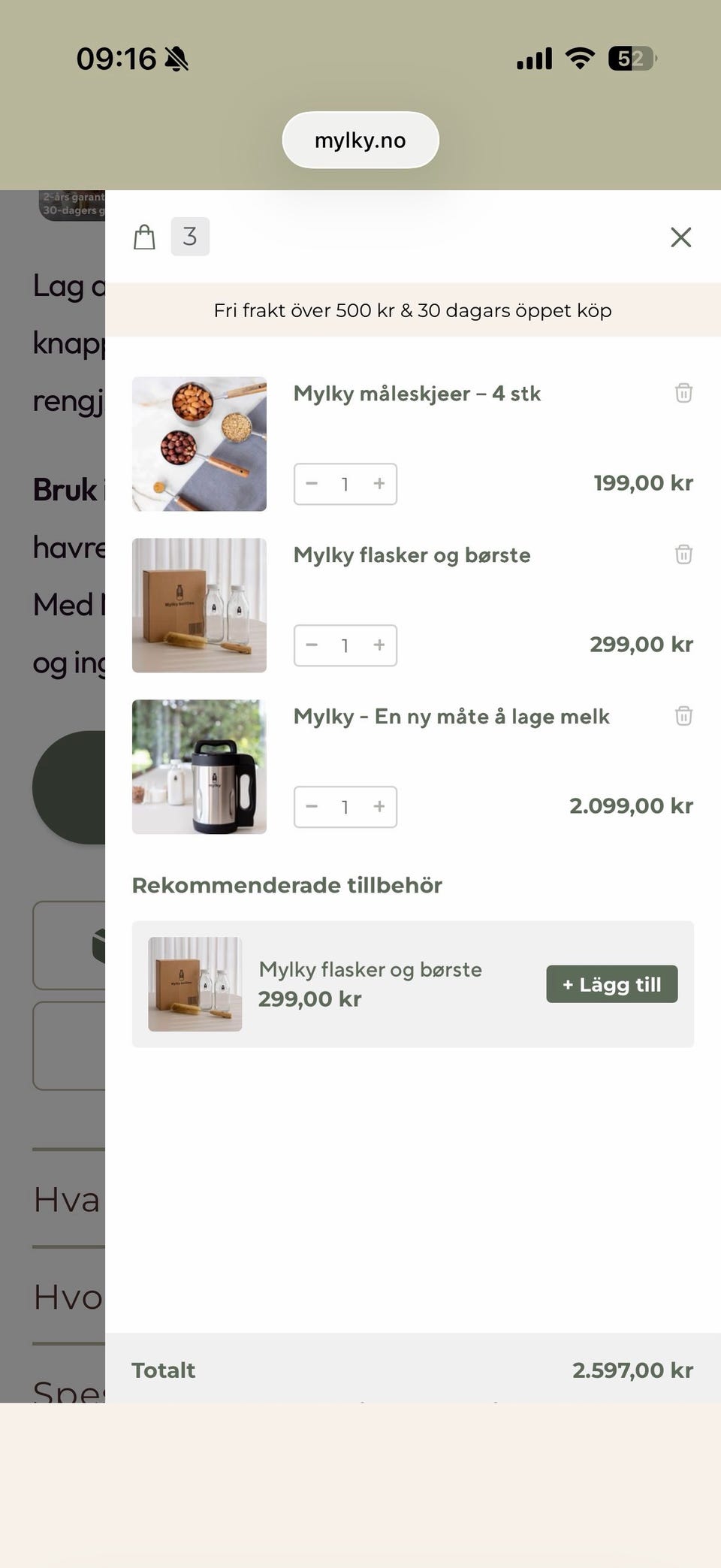721x1568 pixels.
Task: Delete the Mylky milk maker with trash icon
Action: (683, 716)
